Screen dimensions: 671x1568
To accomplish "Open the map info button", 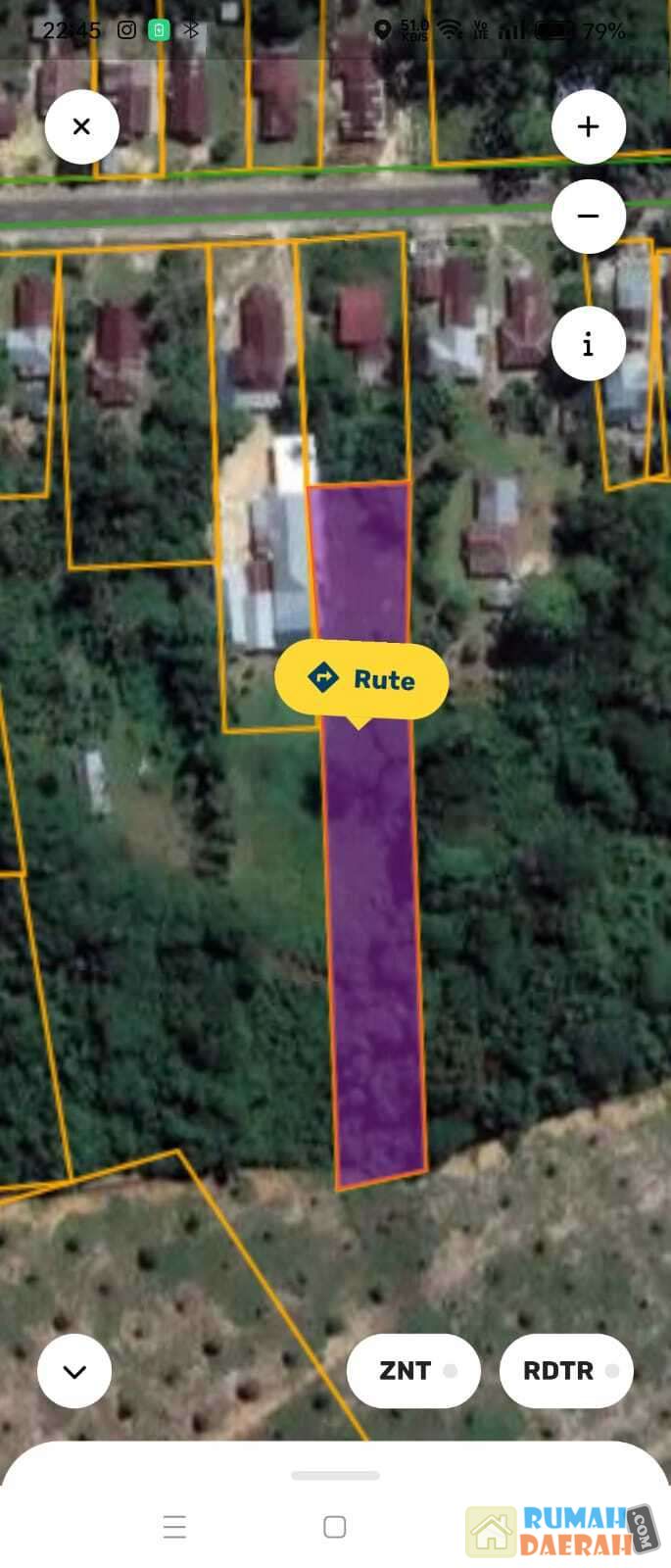I will click(588, 344).
